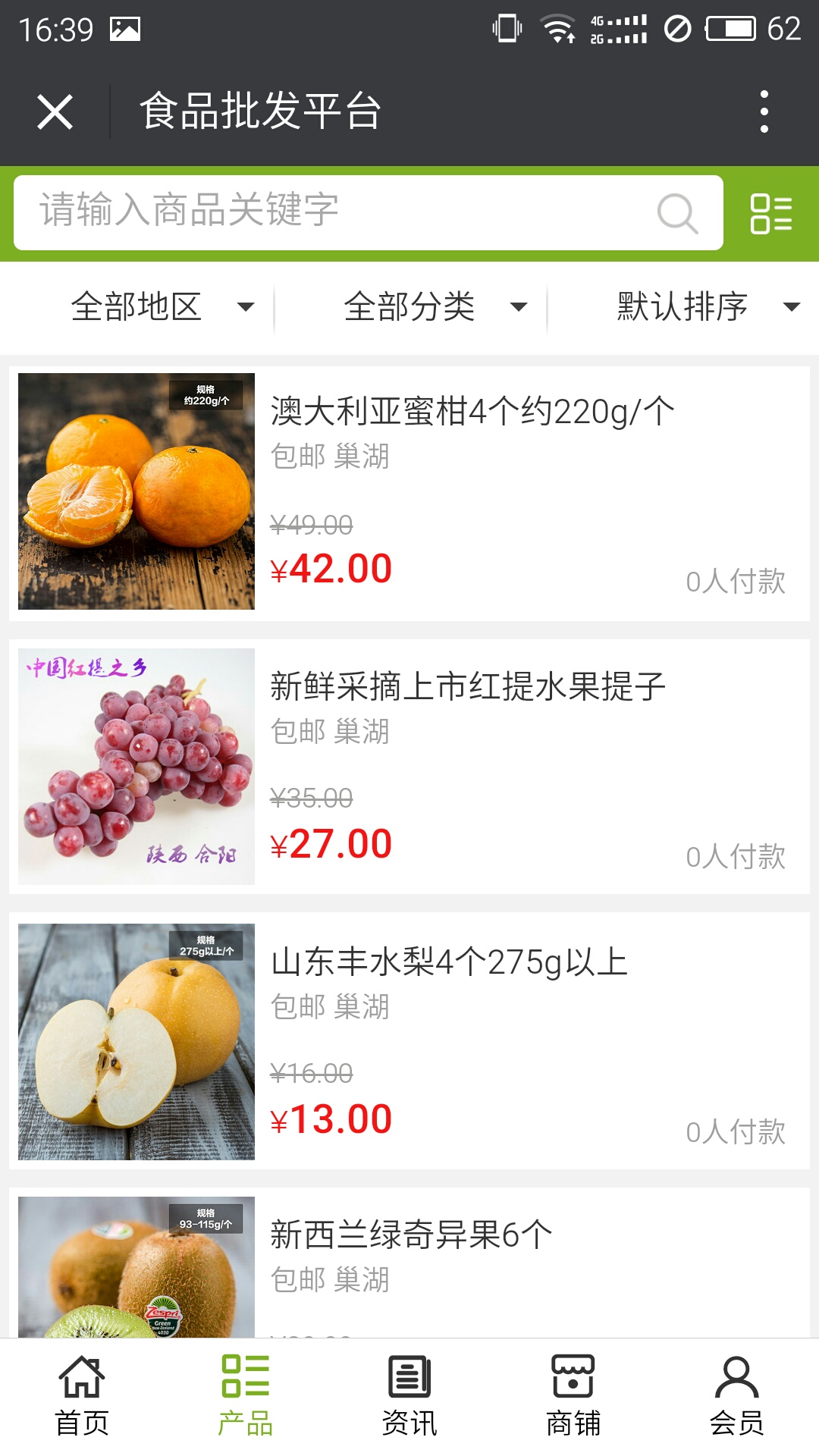
Task: Go to the 首页 home tab
Action: (x=82, y=1397)
